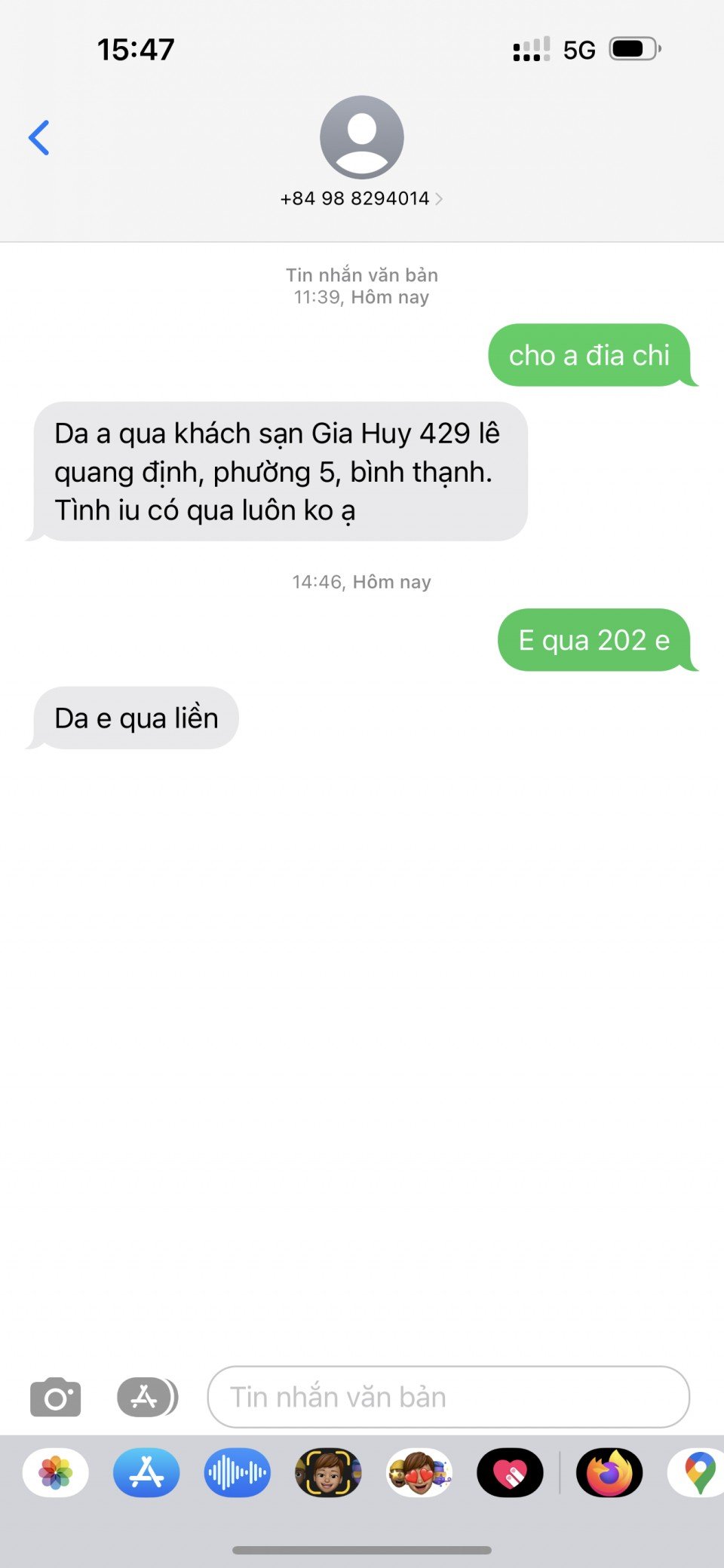
Task: Open the App Store for iMessage
Action: (x=146, y=1472)
